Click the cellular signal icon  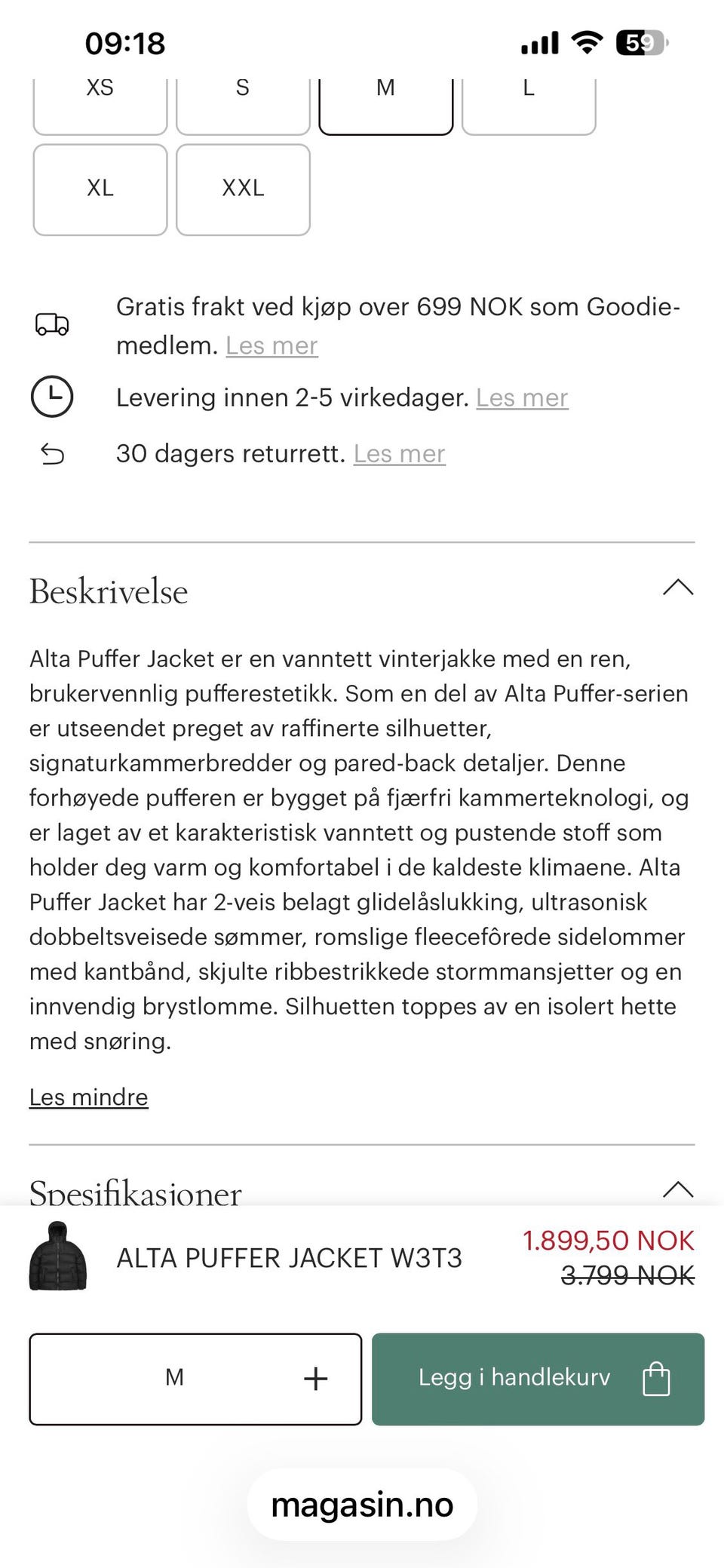538,41
